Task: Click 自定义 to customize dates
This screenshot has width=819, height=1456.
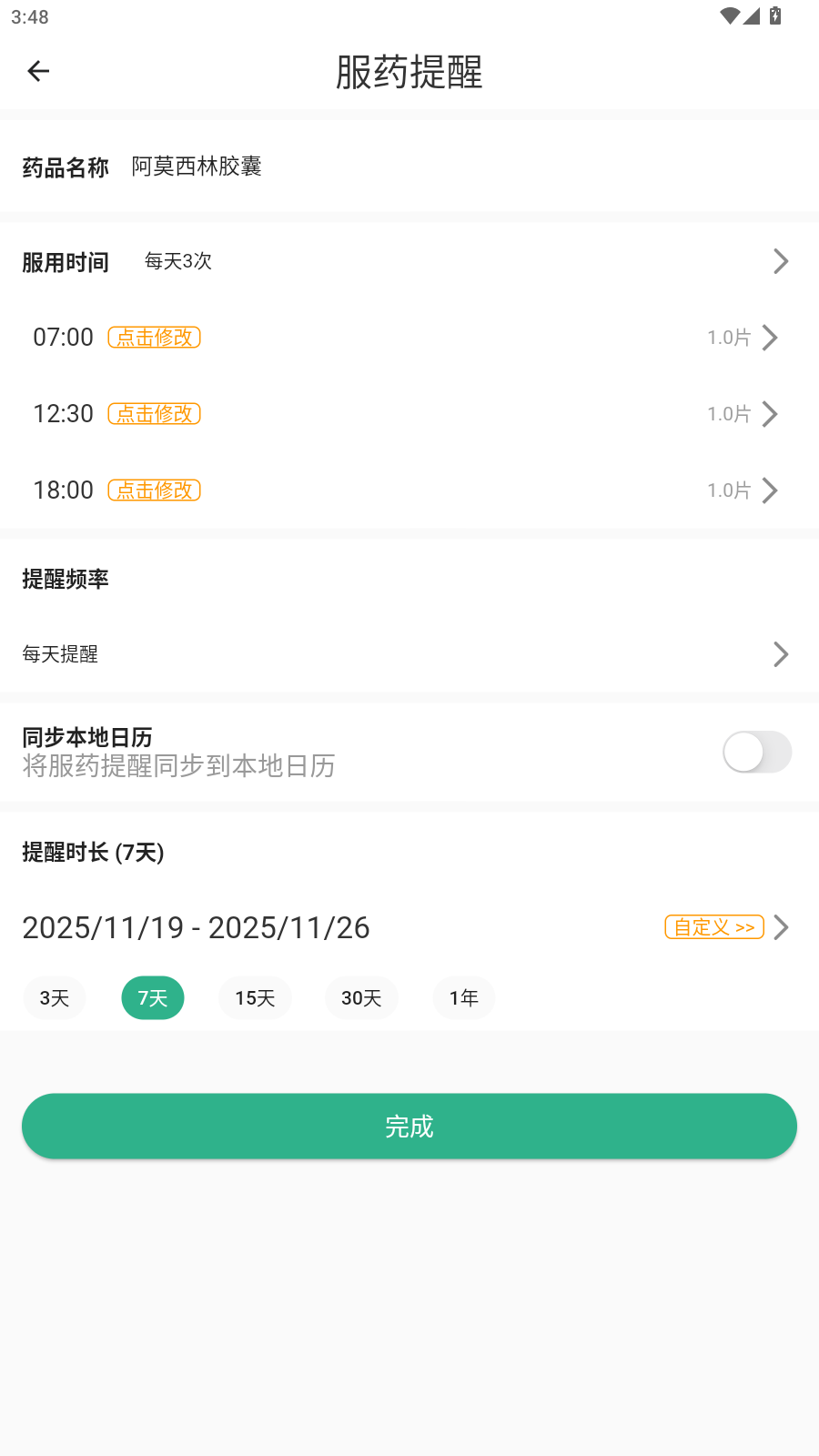Action: 713,926
